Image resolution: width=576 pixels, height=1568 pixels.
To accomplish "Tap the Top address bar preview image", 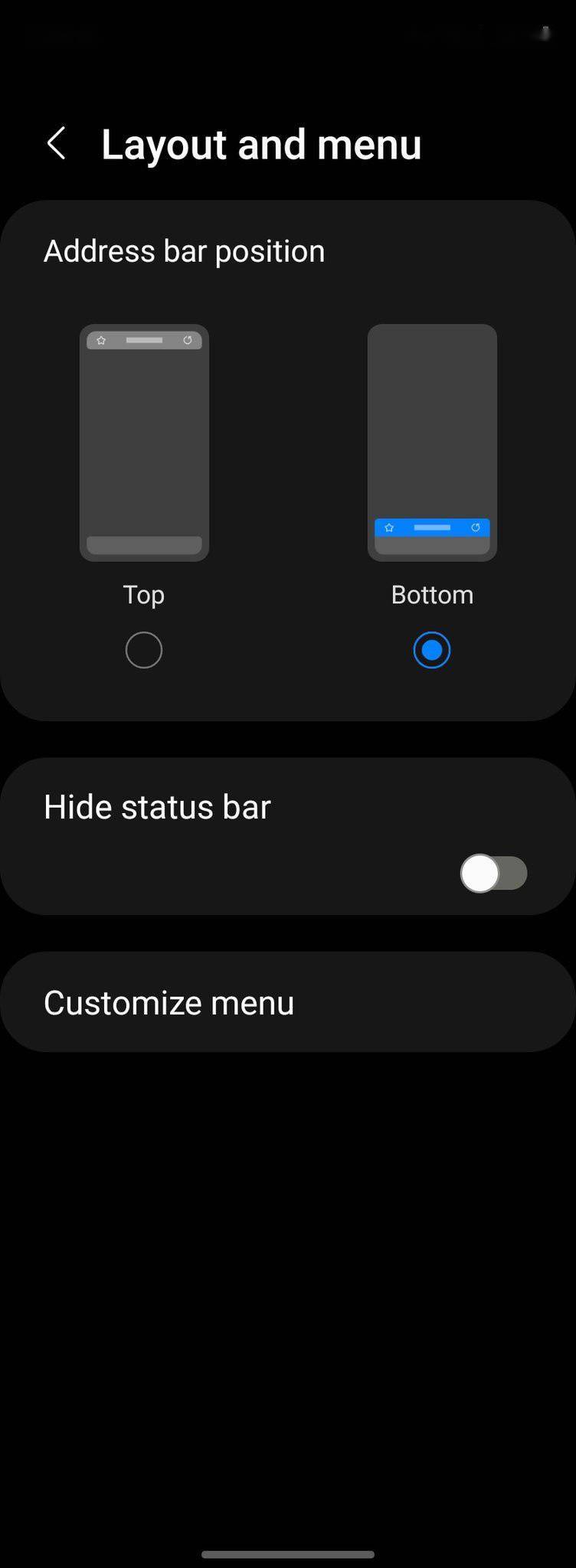I will (x=144, y=443).
